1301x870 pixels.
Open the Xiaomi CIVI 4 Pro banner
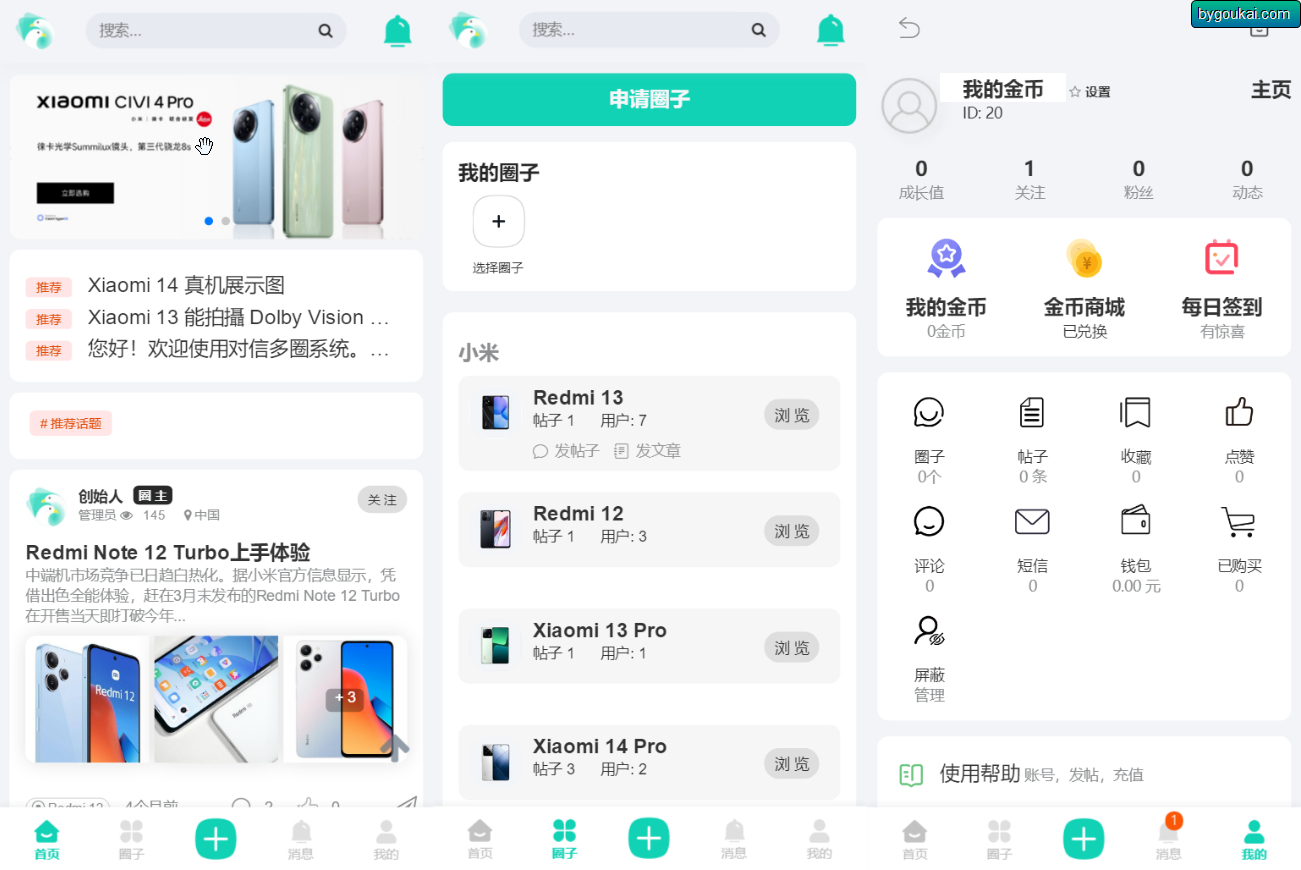point(216,155)
